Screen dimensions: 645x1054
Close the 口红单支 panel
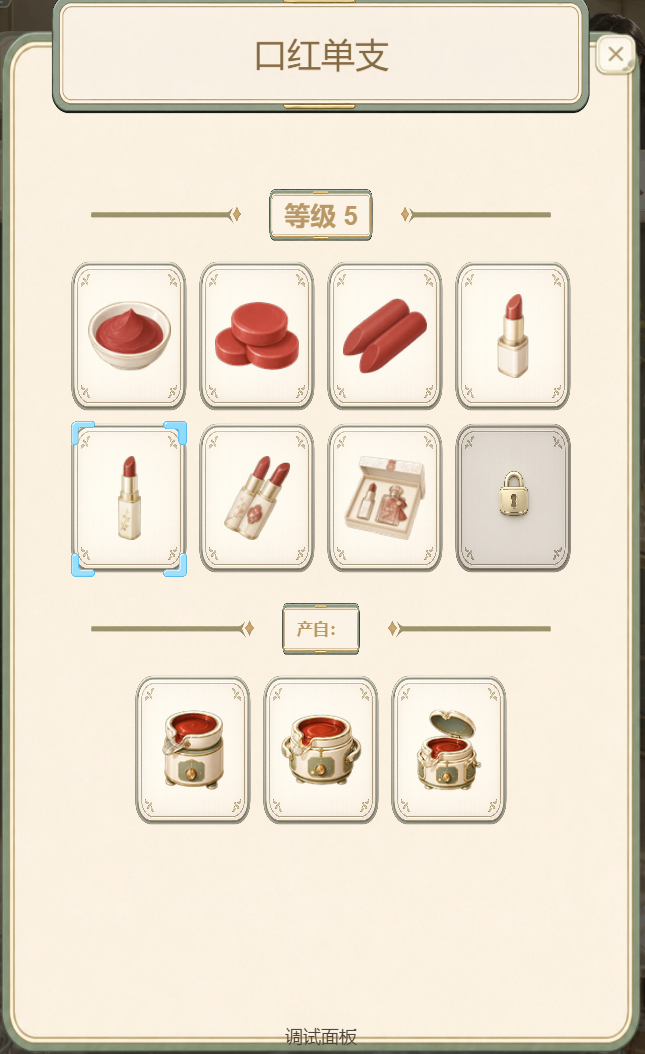pos(615,54)
